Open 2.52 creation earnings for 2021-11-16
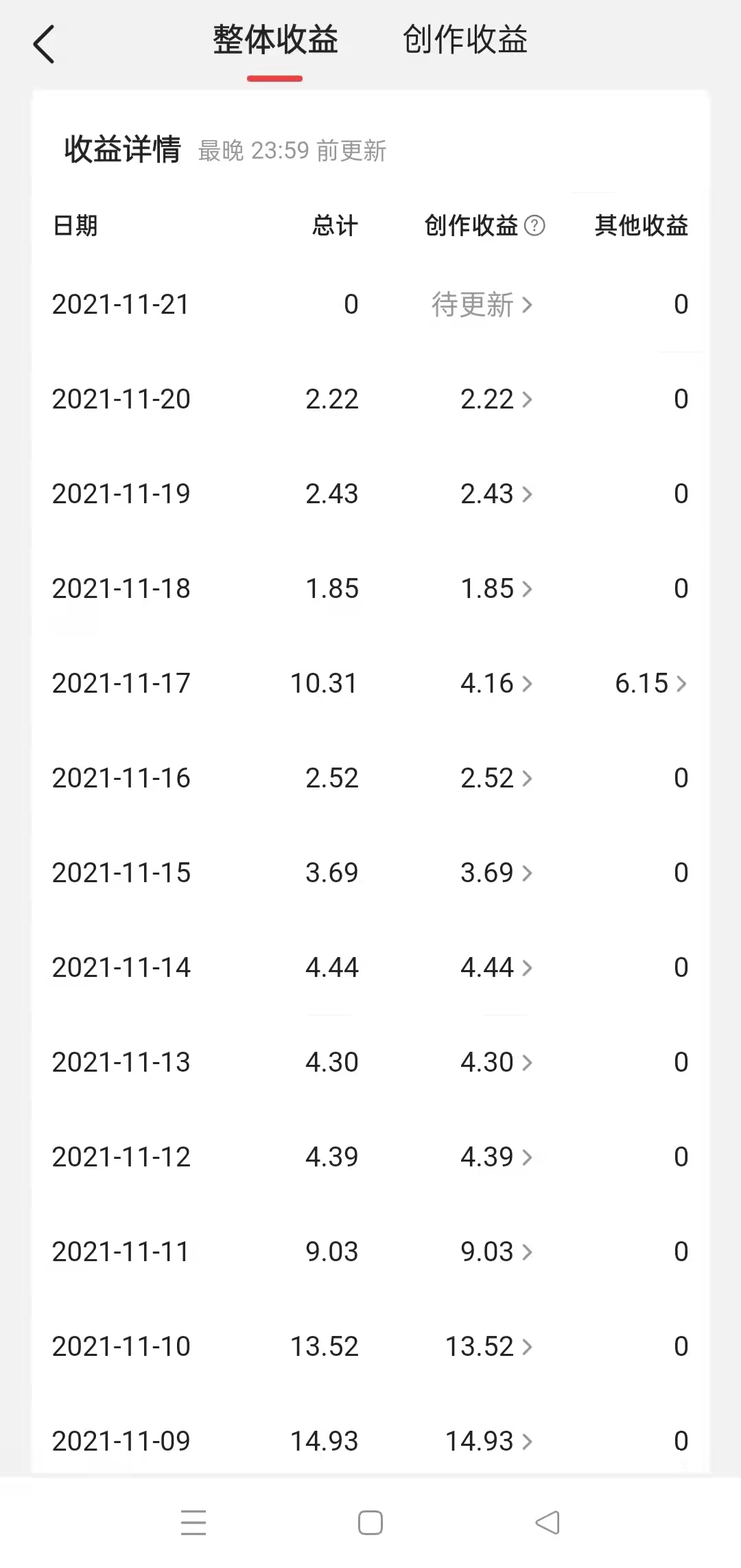 pos(495,778)
